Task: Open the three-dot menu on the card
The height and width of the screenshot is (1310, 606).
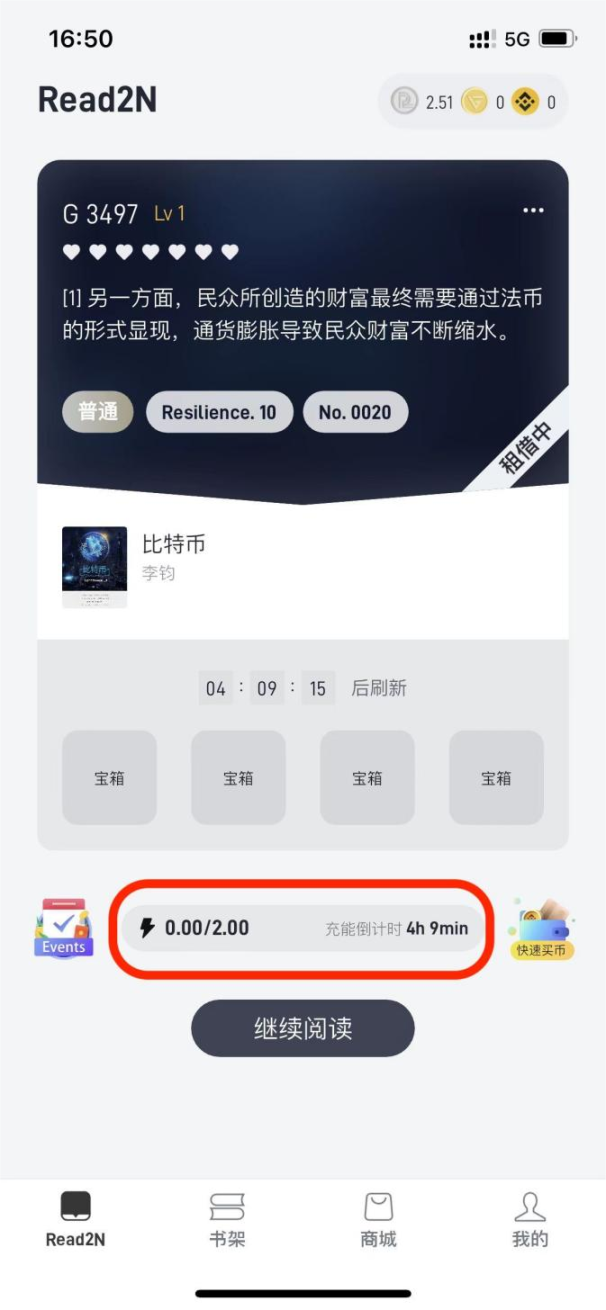Action: 533,210
